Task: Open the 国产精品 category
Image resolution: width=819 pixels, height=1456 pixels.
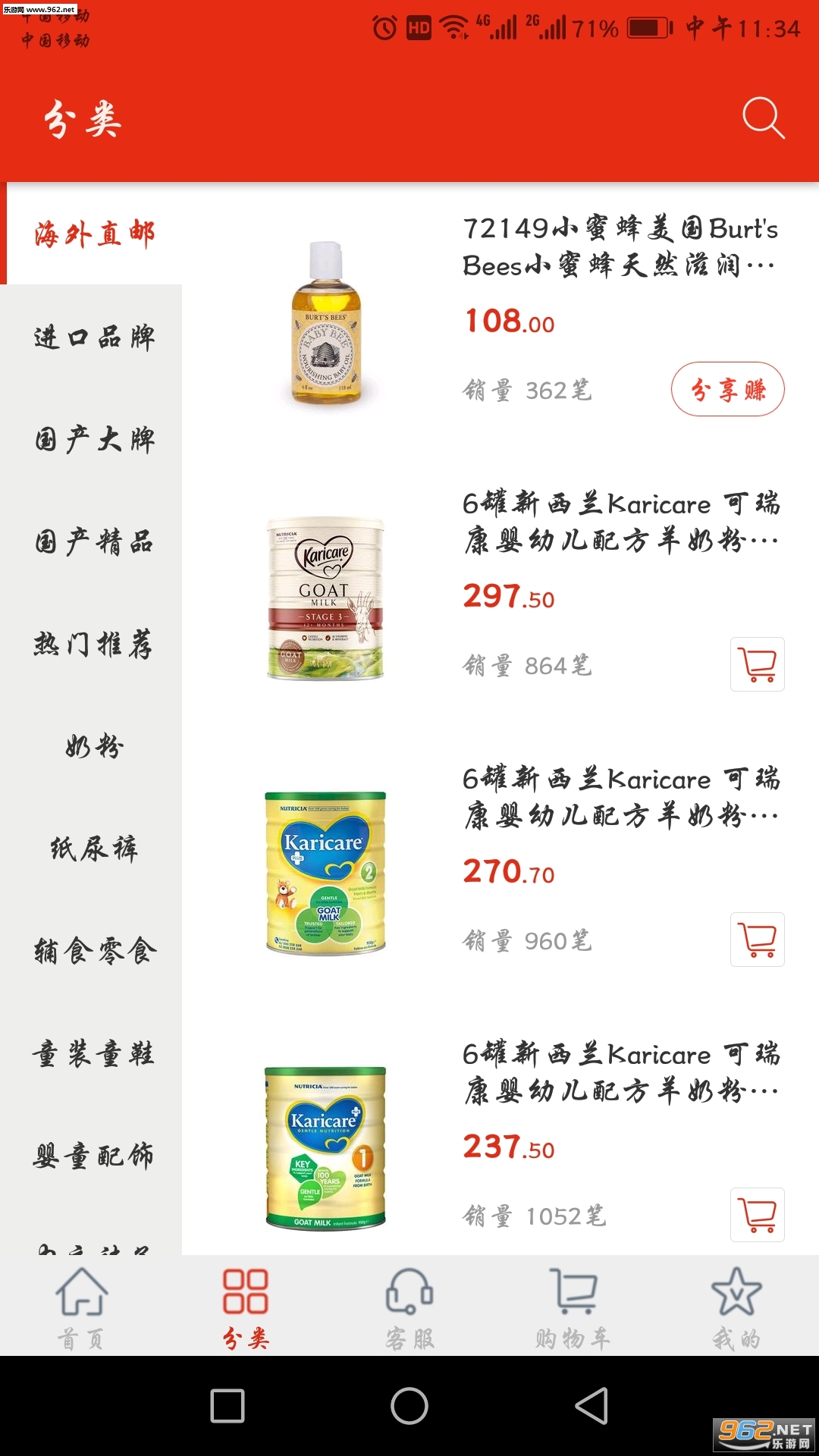Action: (x=94, y=541)
